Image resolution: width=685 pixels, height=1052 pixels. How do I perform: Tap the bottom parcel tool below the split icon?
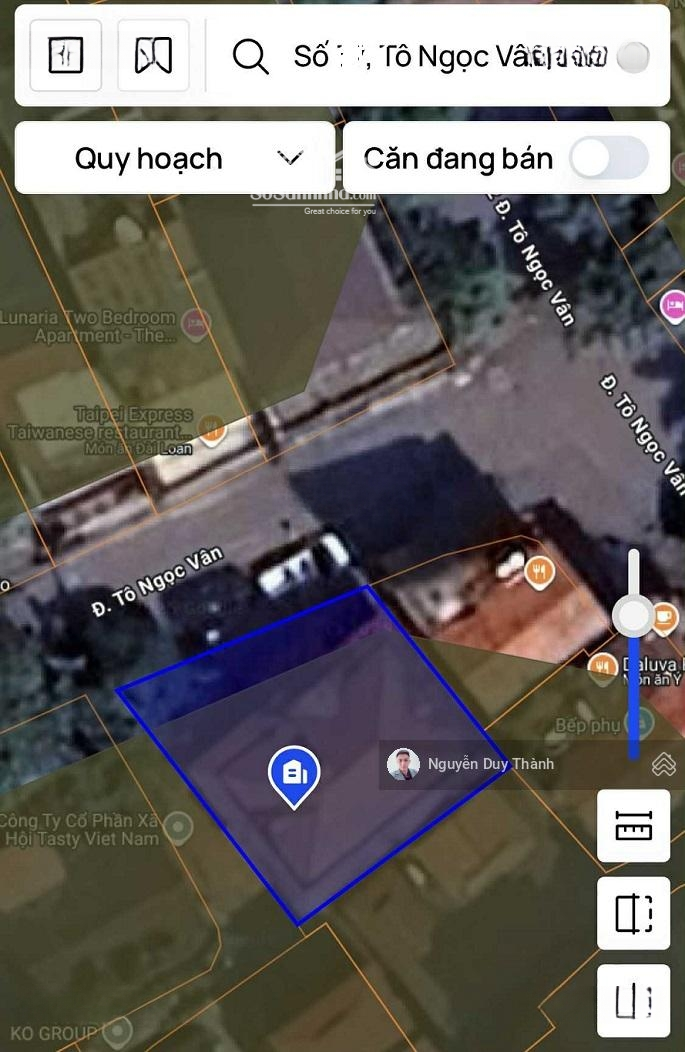pos(633,1000)
